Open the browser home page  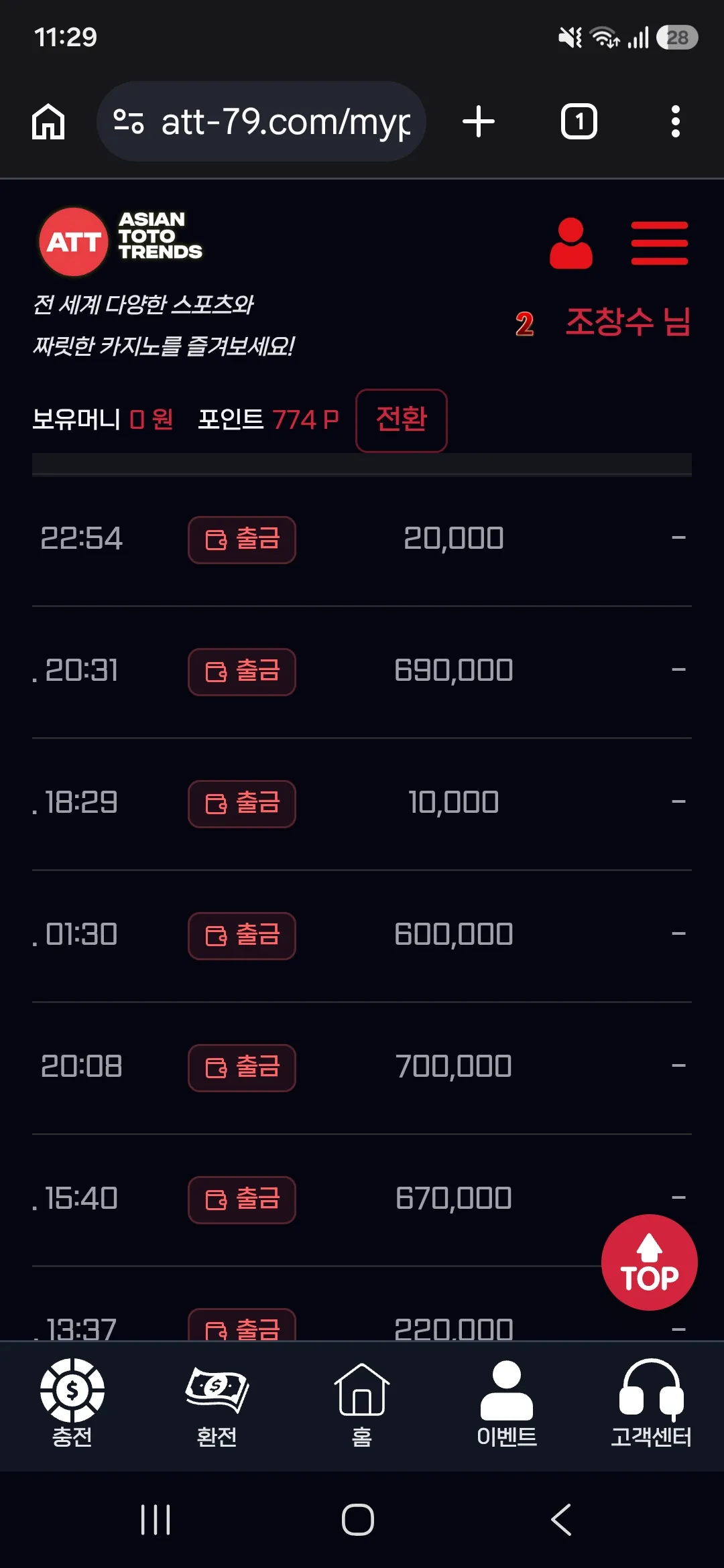48,122
